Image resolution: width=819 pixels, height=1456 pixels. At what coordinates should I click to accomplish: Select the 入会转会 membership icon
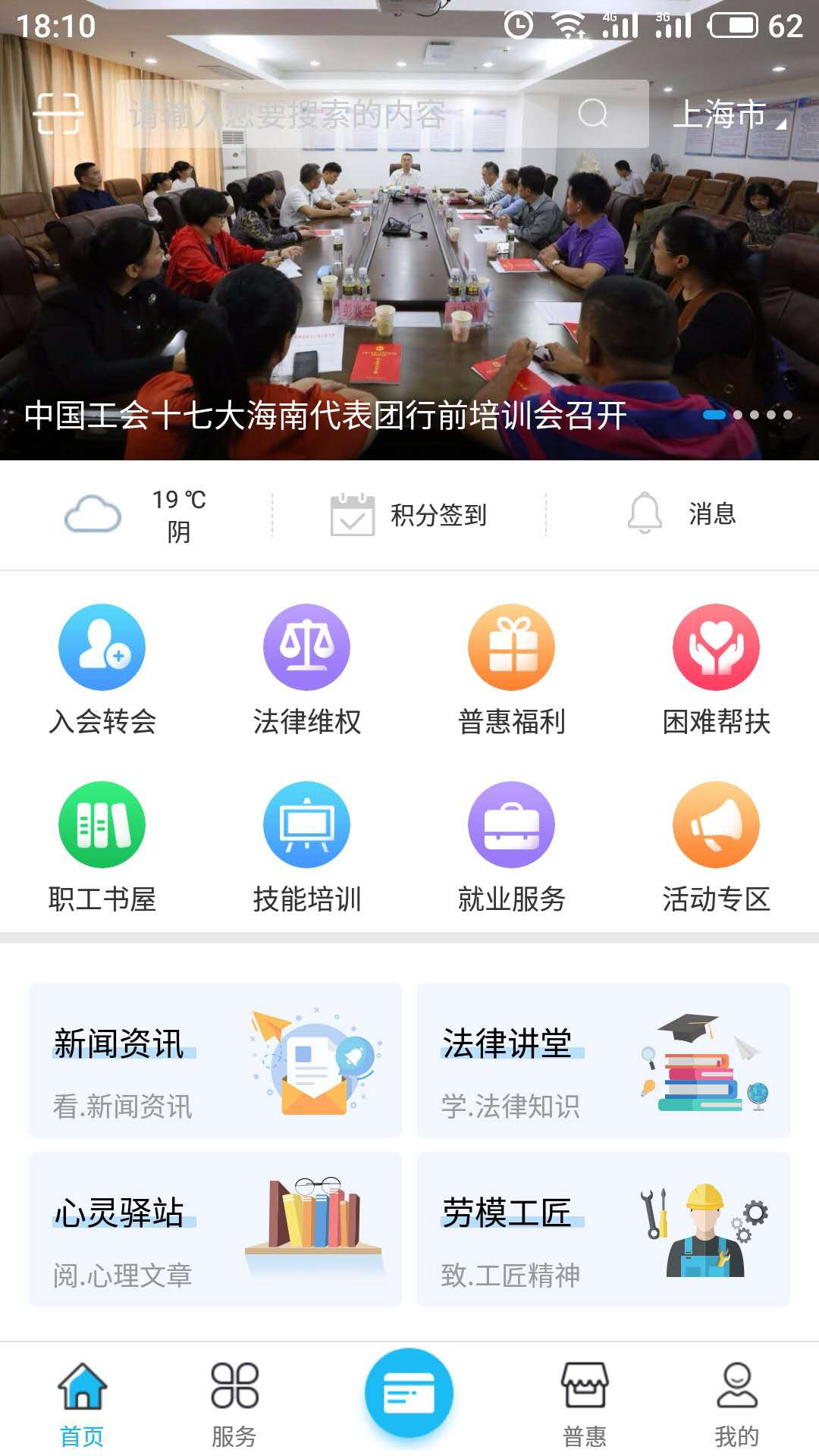point(102,648)
